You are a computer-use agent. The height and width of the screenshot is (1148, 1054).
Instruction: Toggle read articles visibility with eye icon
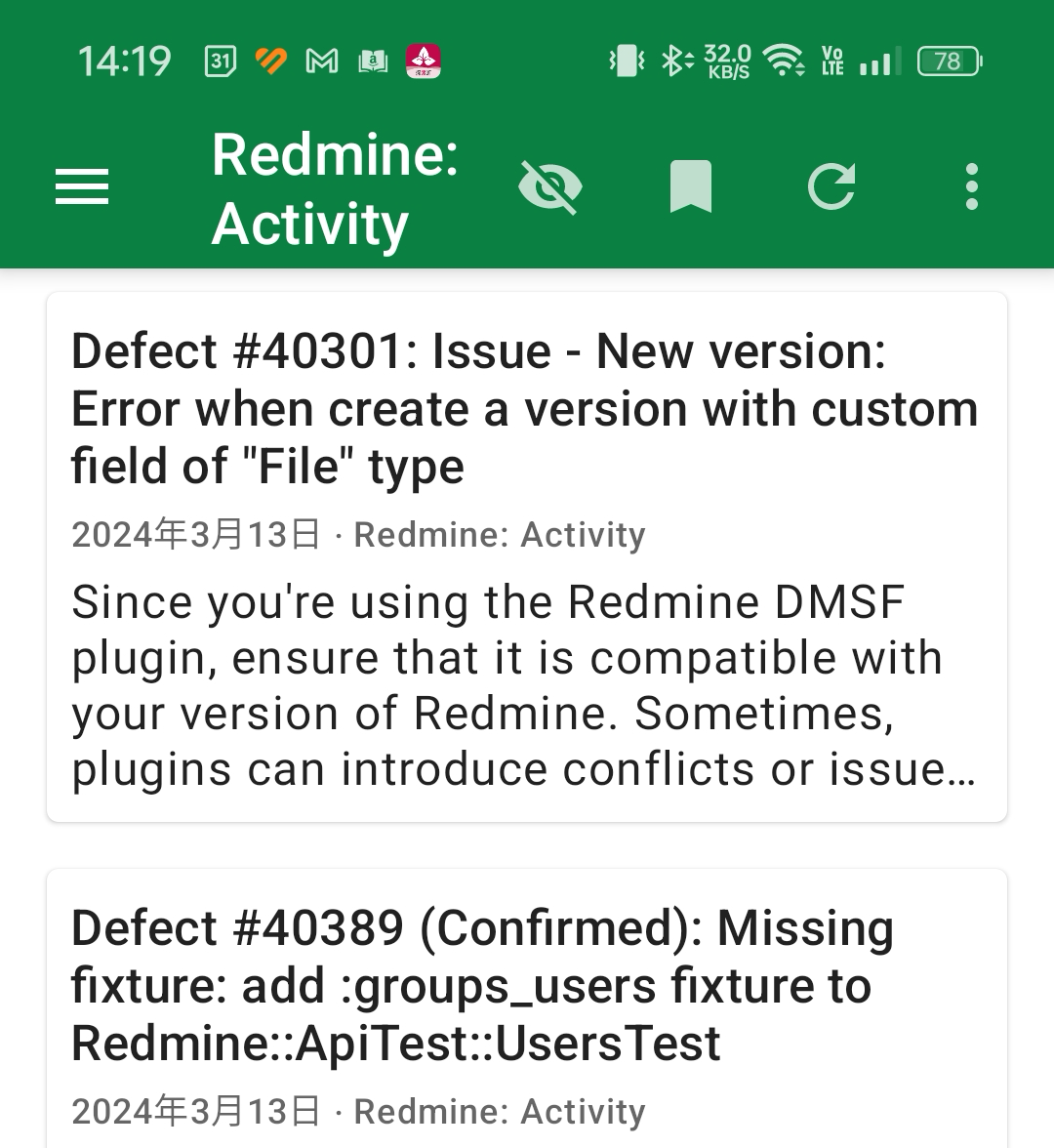(x=550, y=186)
